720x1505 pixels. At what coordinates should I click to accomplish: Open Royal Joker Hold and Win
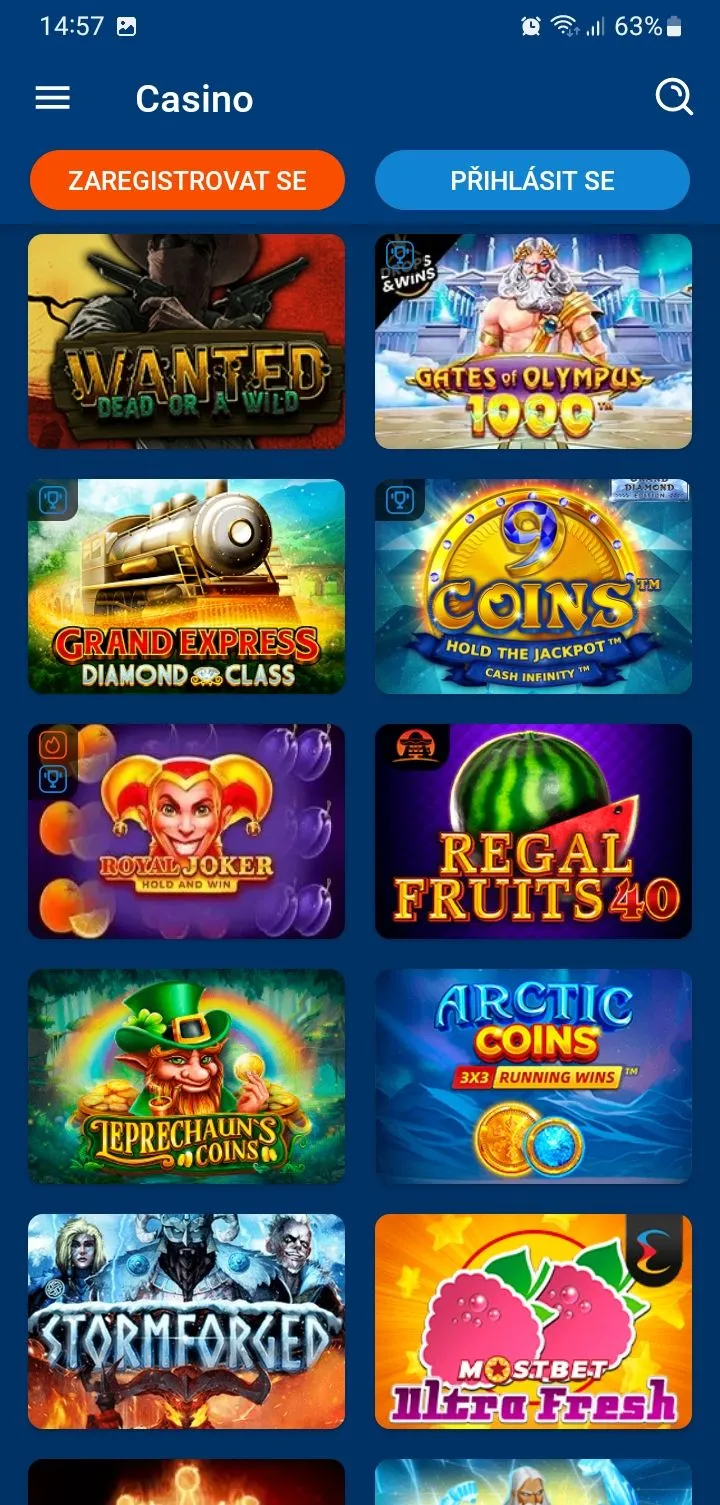click(187, 832)
